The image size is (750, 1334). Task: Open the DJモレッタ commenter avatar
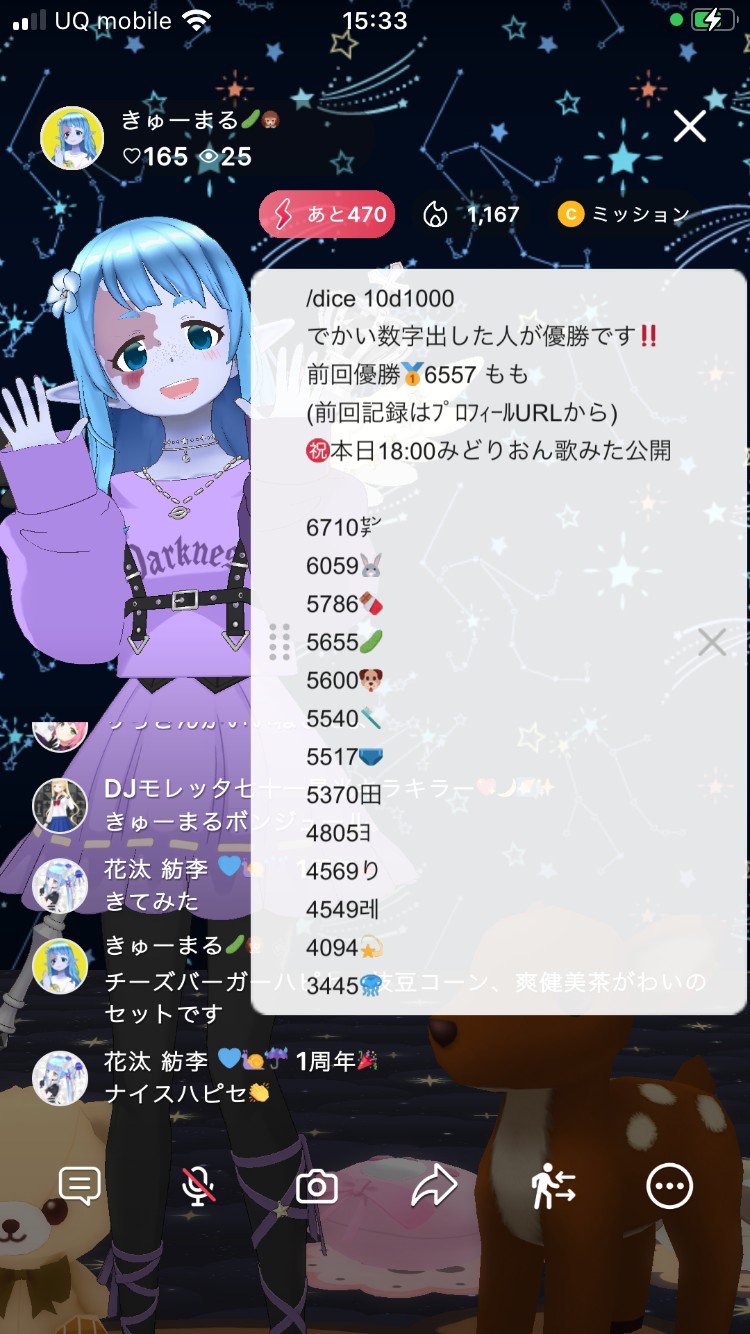tap(60, 806)
